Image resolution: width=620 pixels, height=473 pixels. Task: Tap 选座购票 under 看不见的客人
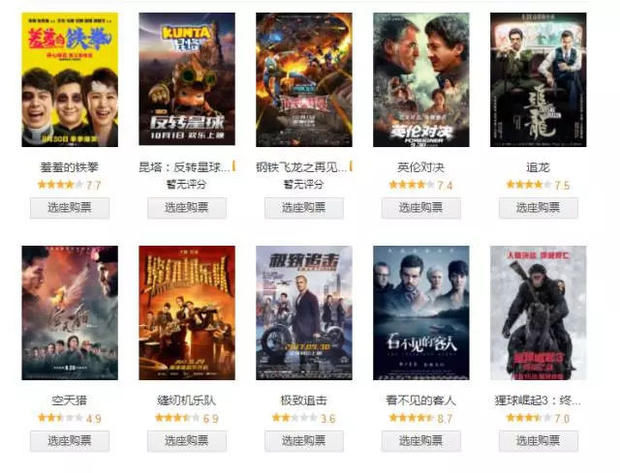pyautogui.click(x=421, y=441)
